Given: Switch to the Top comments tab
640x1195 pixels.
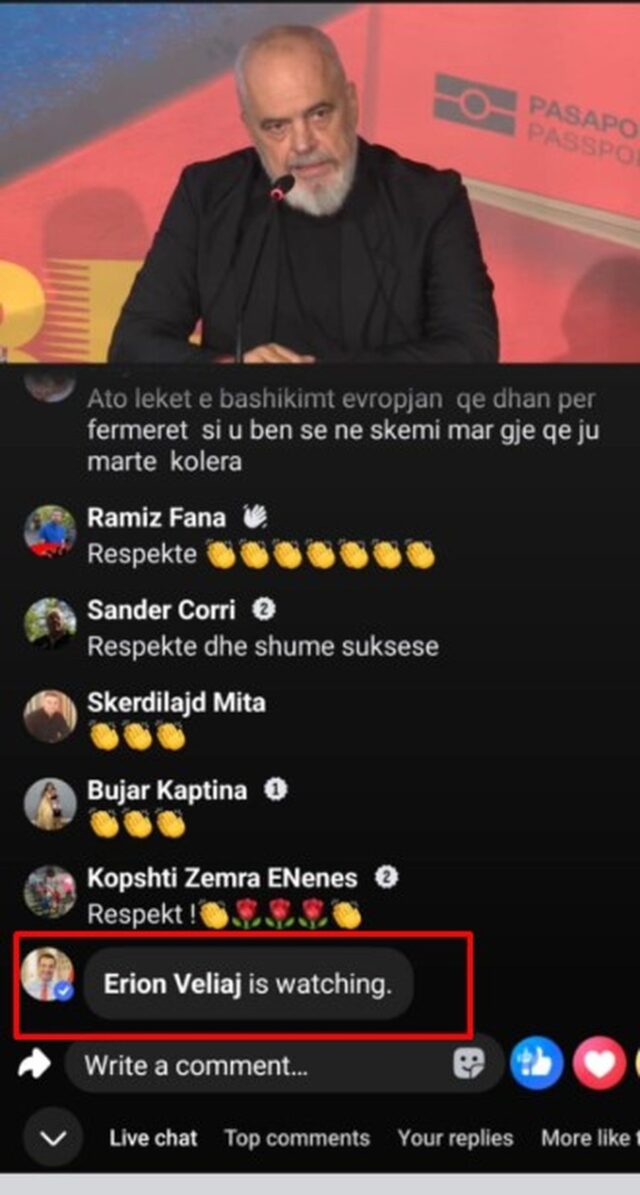Looking at the screenshot, I should (x=297, y=1138).
